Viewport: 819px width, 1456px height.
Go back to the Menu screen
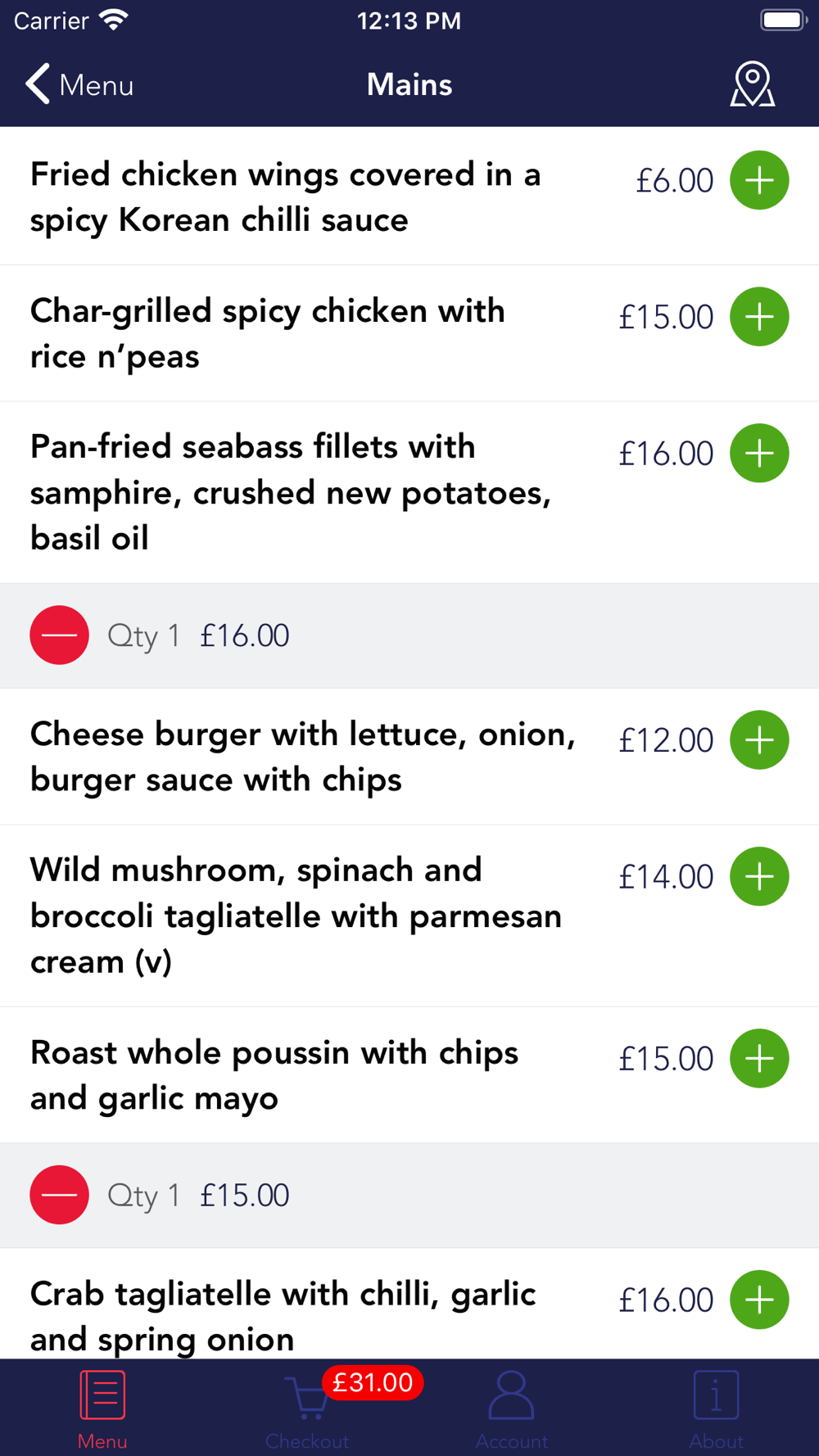79,84
